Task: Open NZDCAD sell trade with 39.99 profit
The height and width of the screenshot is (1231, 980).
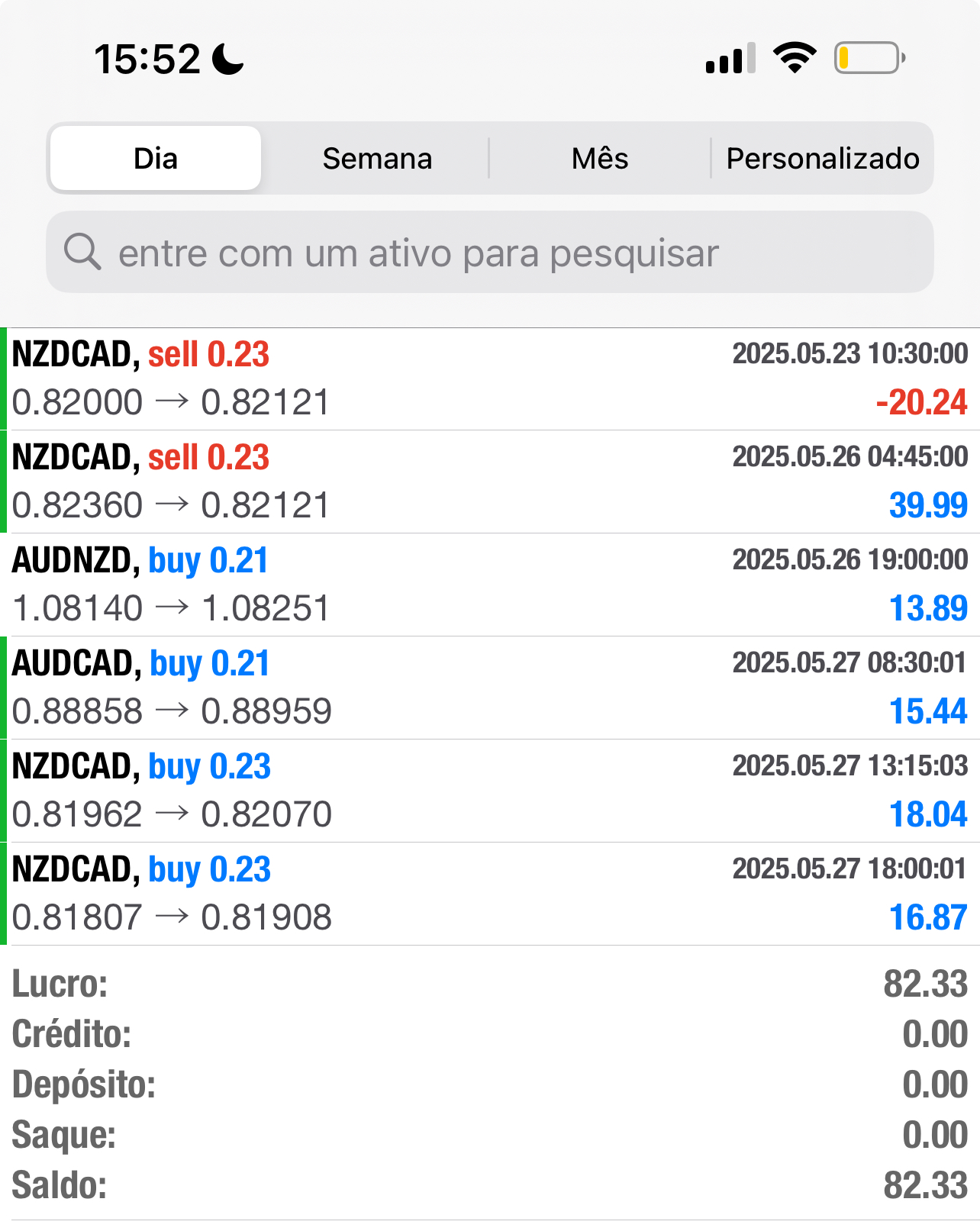Action: coord(490,482)
